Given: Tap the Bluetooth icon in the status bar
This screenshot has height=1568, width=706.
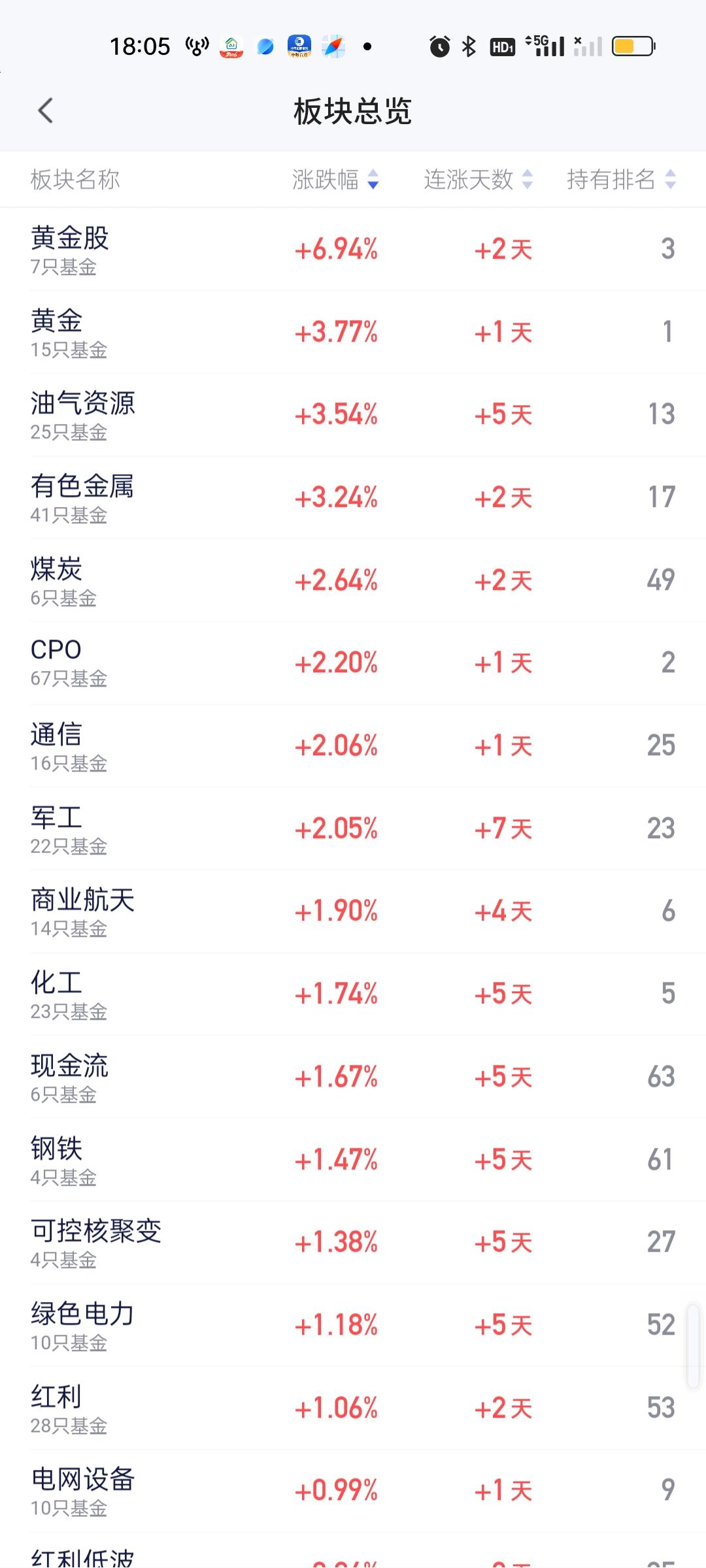Looking at the screenshot, I should point(468,46).
